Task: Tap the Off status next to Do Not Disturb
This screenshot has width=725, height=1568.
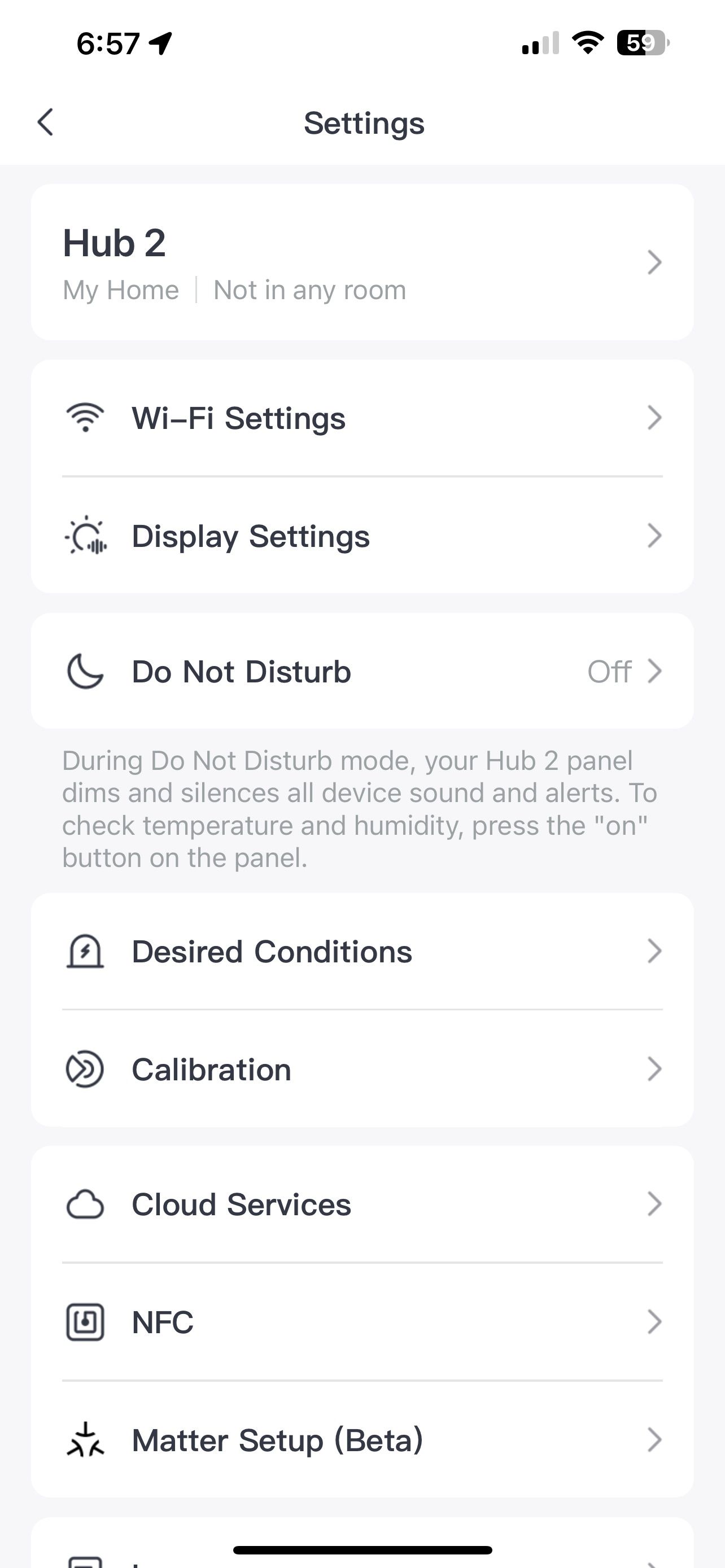Action: click(609, 671)
